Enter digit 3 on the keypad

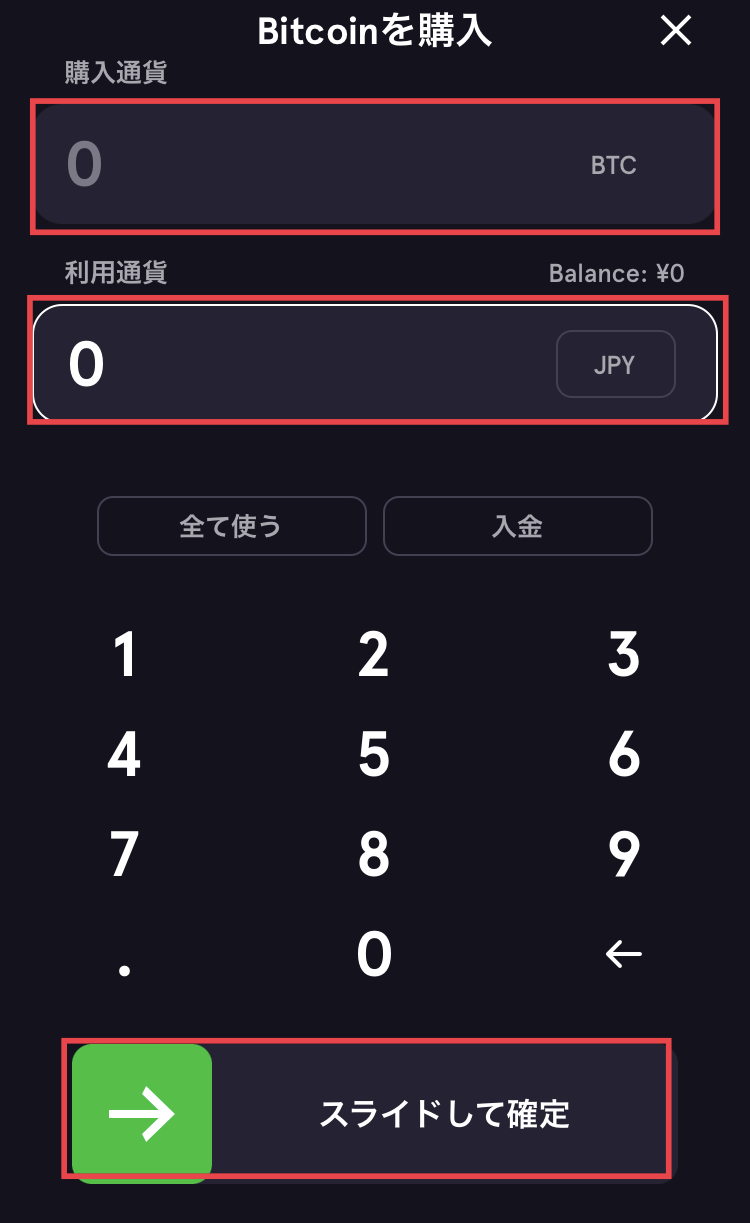point(623,655)
